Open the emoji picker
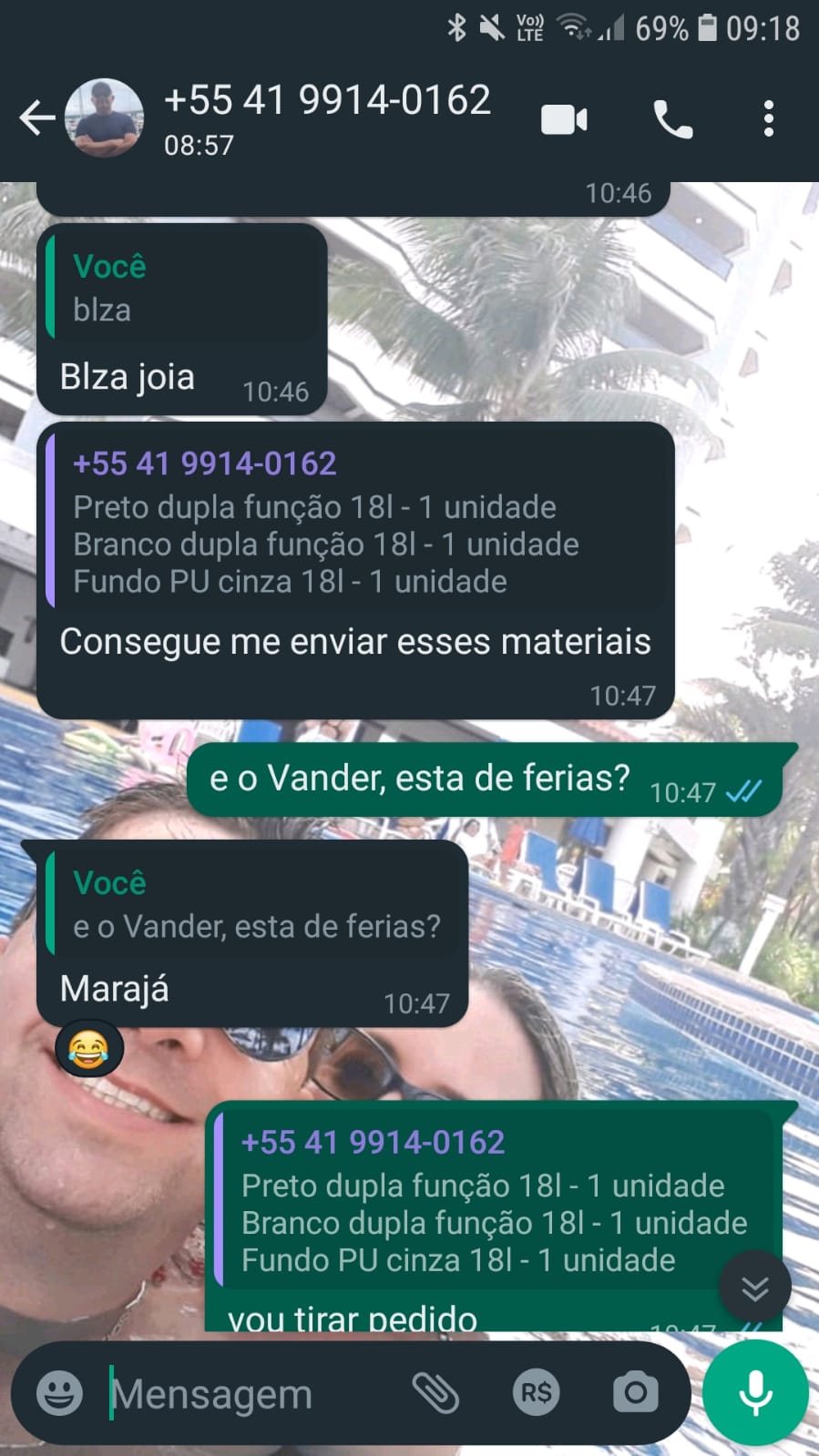 [59, 1393]
